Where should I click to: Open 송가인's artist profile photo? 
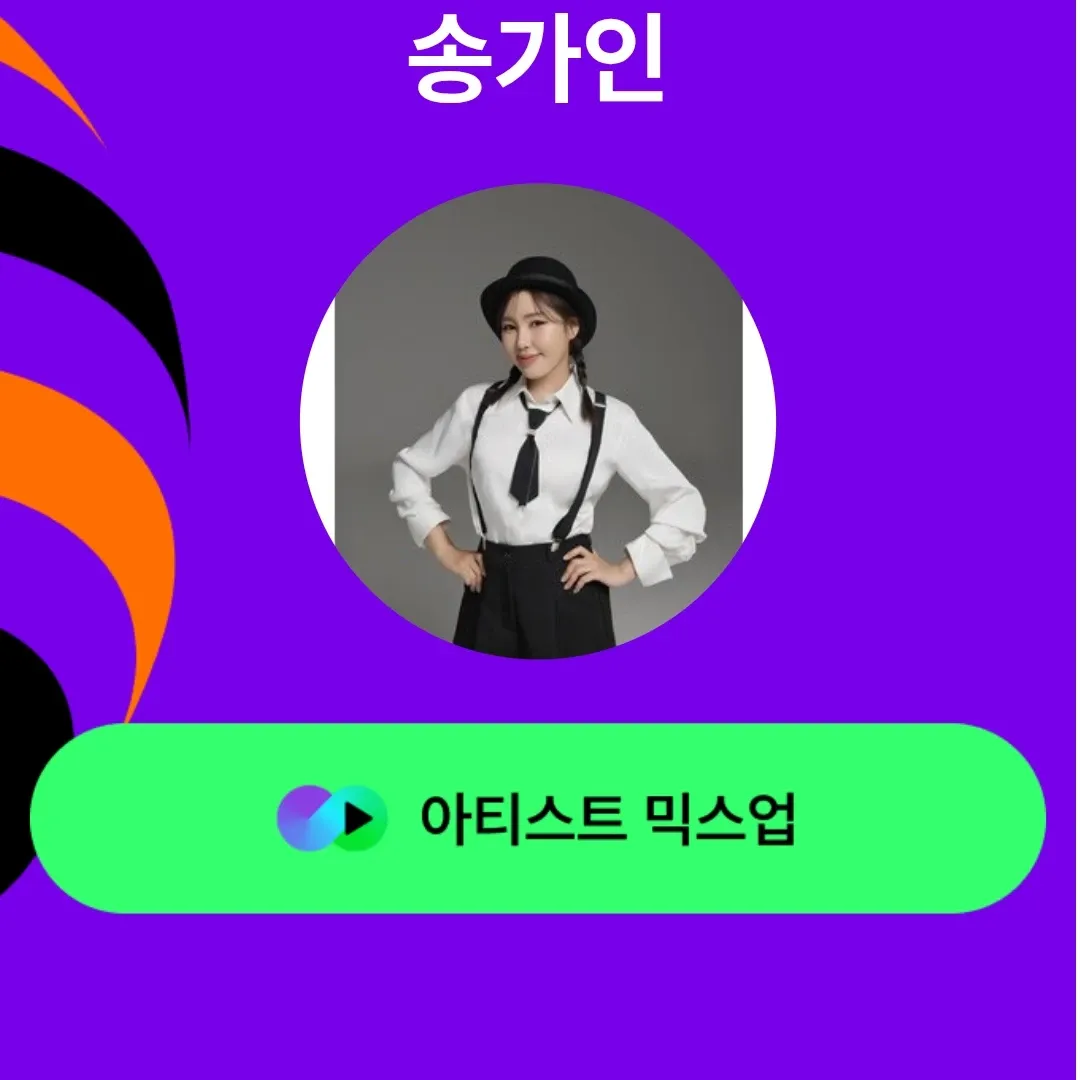click(538, 420)
